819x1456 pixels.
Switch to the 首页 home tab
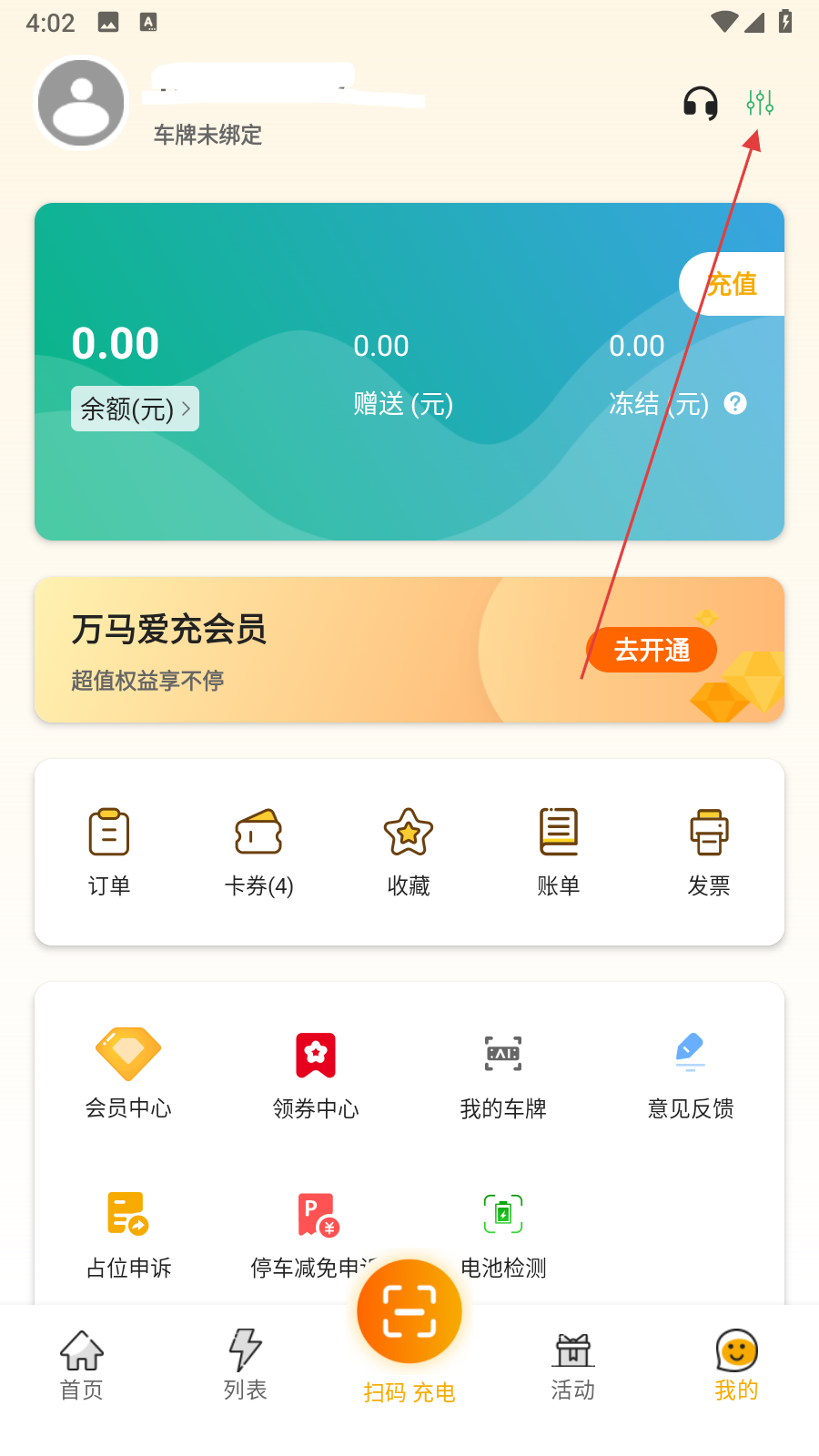tap(82, 1362)
